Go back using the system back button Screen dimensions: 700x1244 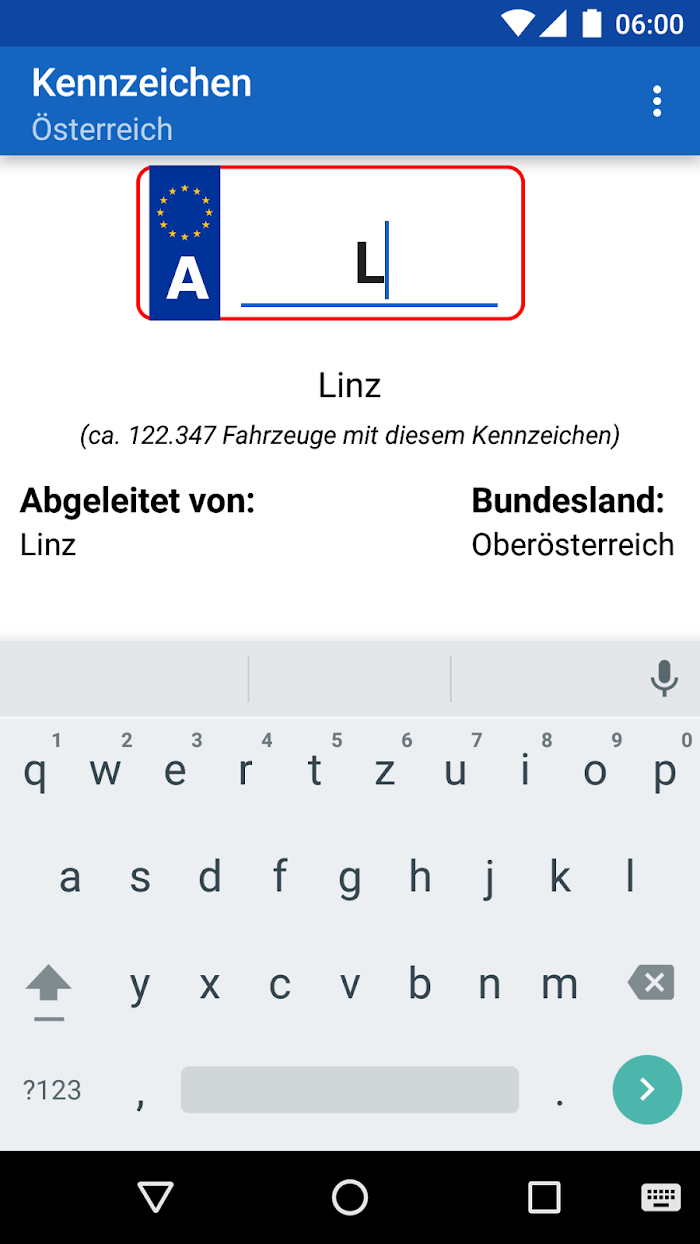coord(156,1197)
